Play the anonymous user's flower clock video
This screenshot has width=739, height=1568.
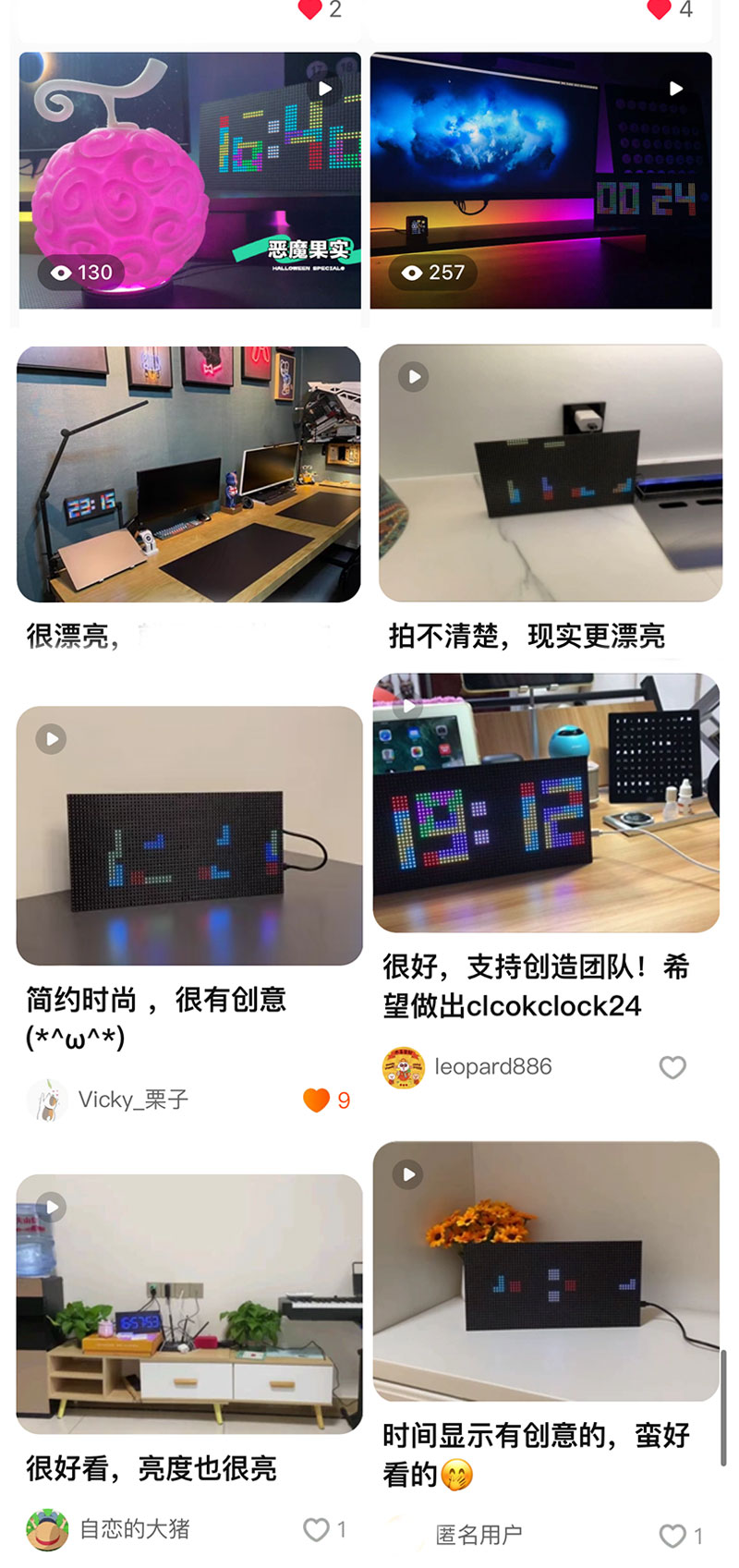tap(406, 1175)
